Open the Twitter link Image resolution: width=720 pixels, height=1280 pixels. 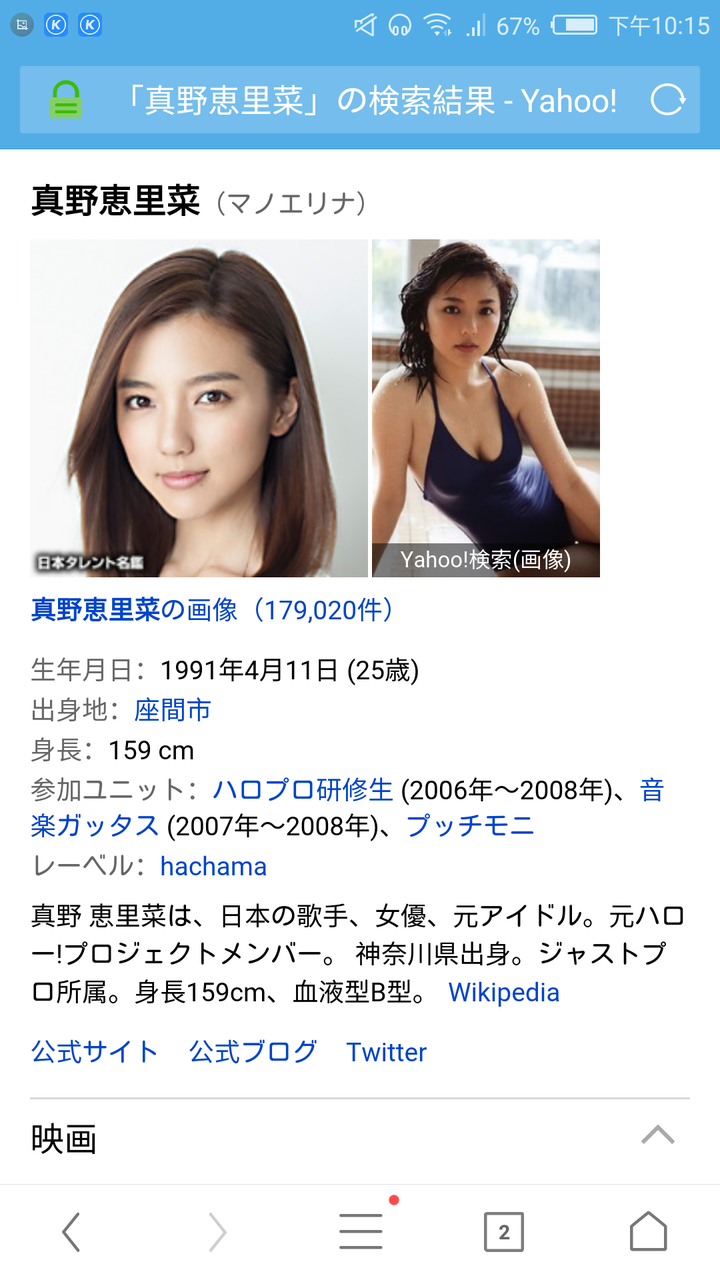click(387, 1052)
